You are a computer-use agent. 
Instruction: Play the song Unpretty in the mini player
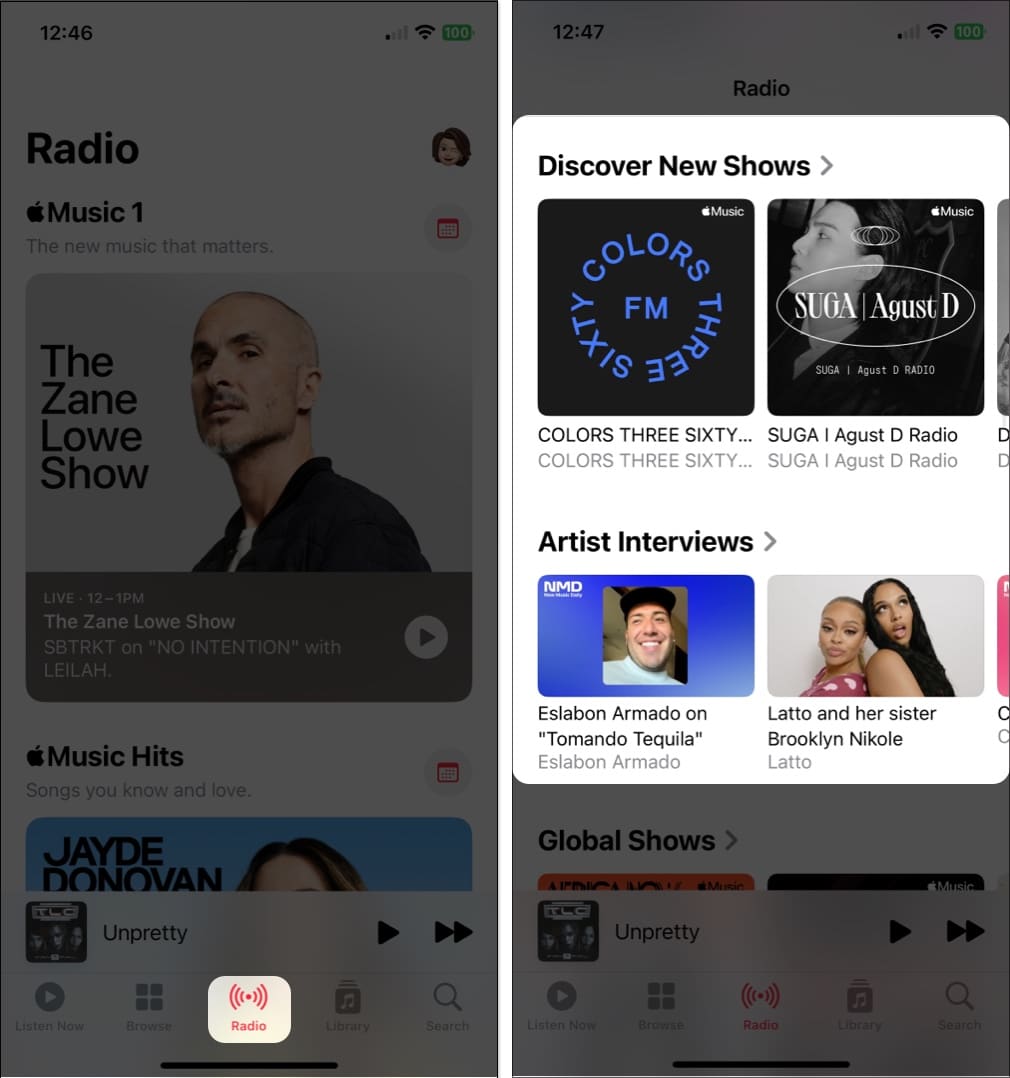coord(388,932)
